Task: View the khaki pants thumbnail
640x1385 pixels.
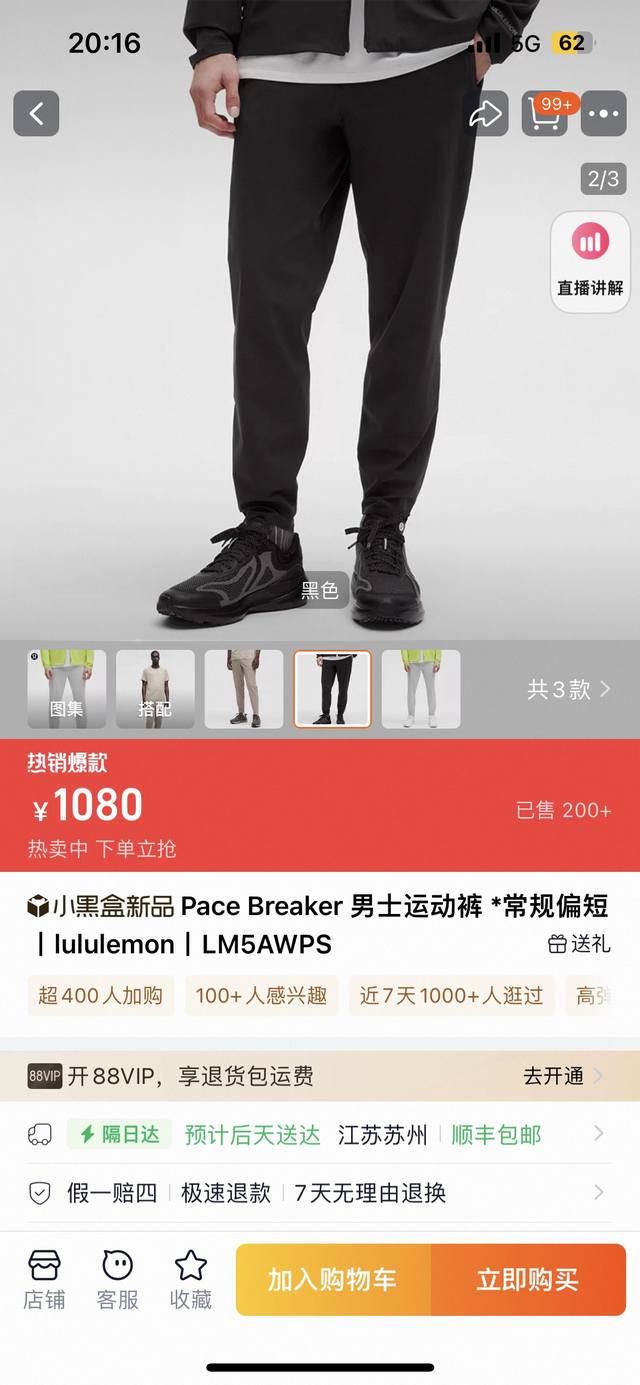Action: (244, 688)
